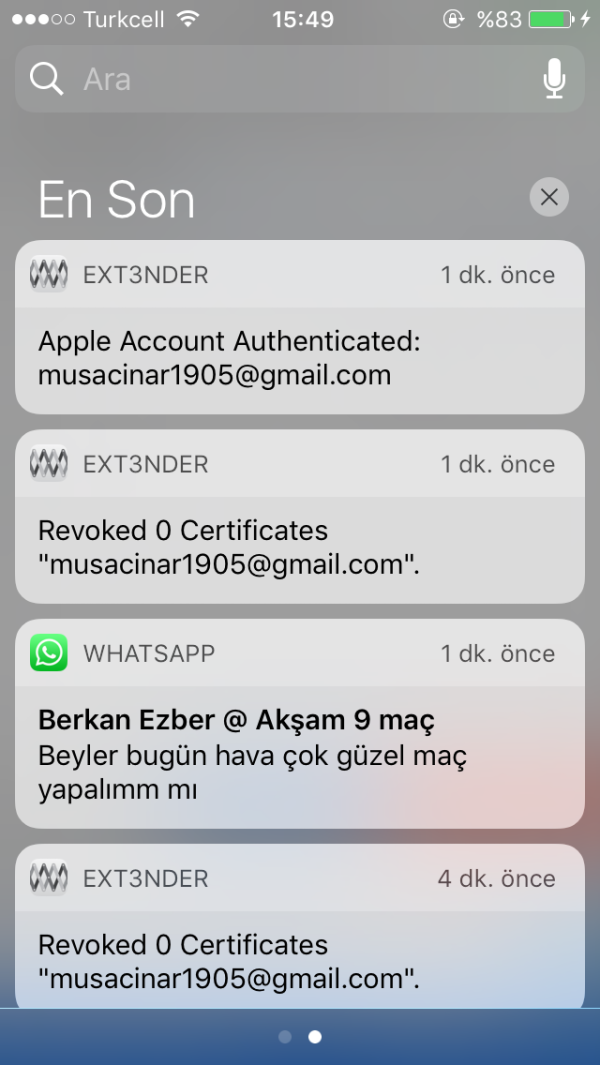The width and height of the screenshot is (600, 1065).
Task: Clear the En Son notifications
Action: coord(548,198)
